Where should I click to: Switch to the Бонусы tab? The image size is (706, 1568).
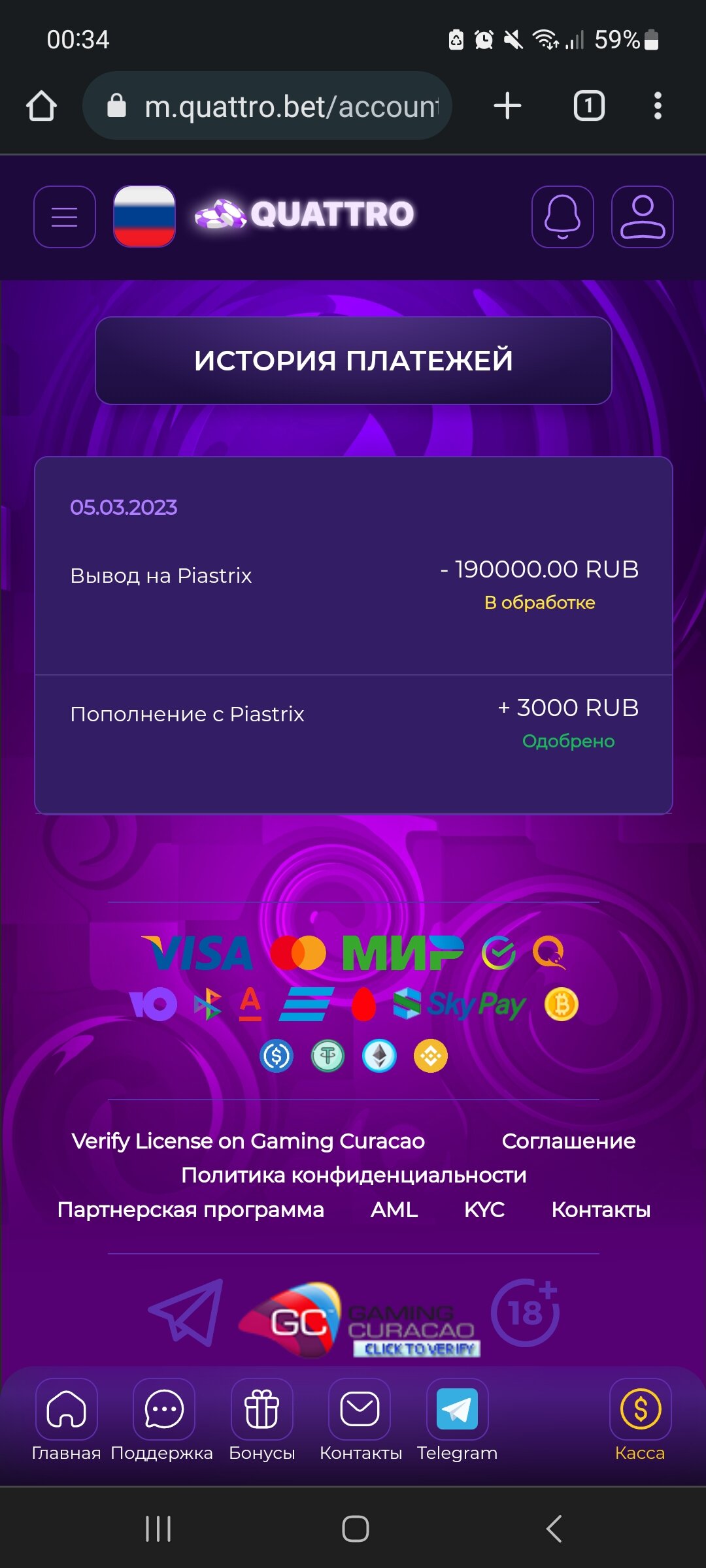(261, 1419)
